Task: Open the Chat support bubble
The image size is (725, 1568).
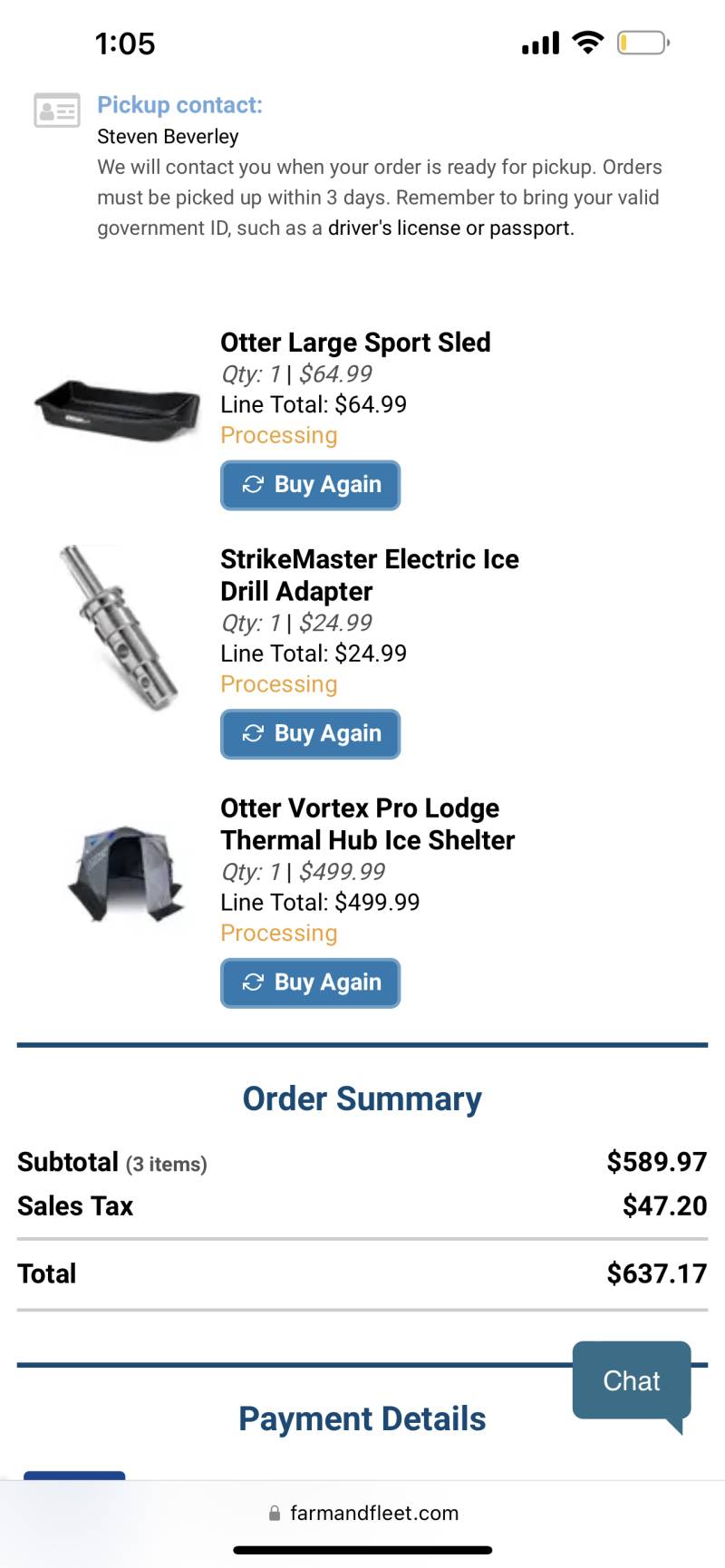Action: point(632,1380)
